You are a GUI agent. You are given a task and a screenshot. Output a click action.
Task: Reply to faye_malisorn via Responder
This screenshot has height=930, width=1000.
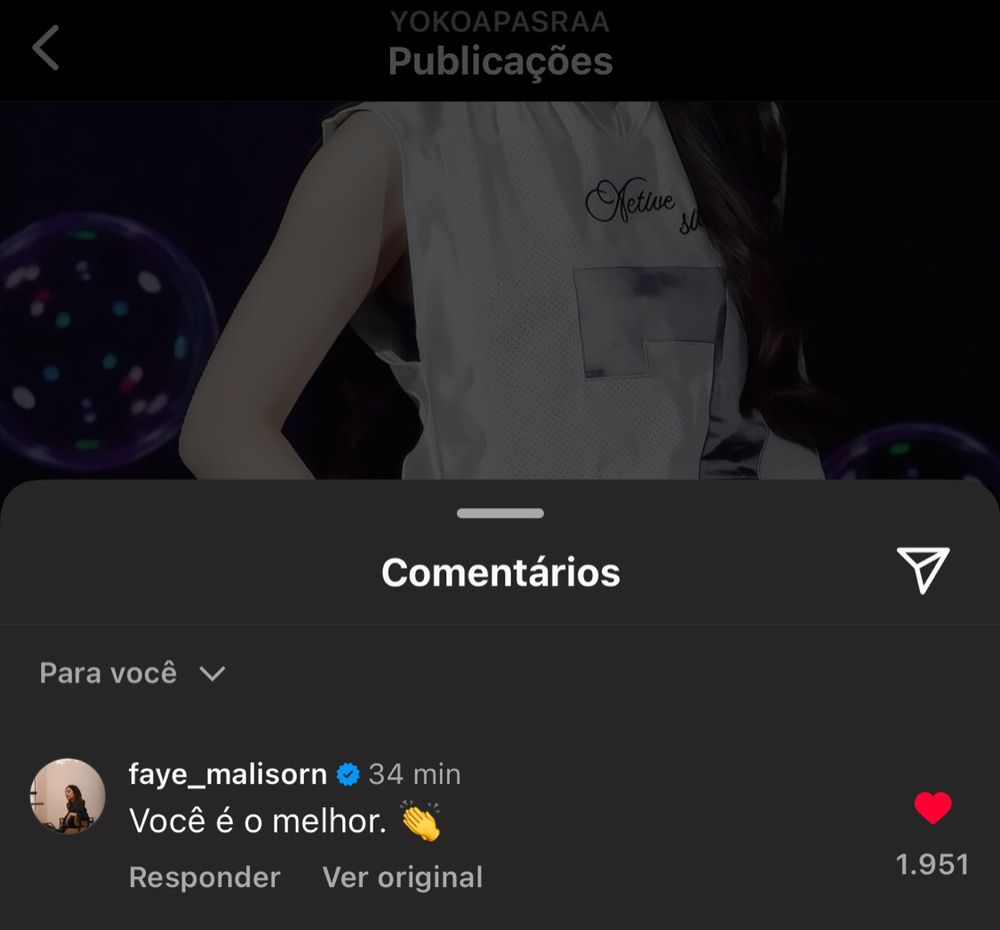pyautogui.click(x=204, y=877)
